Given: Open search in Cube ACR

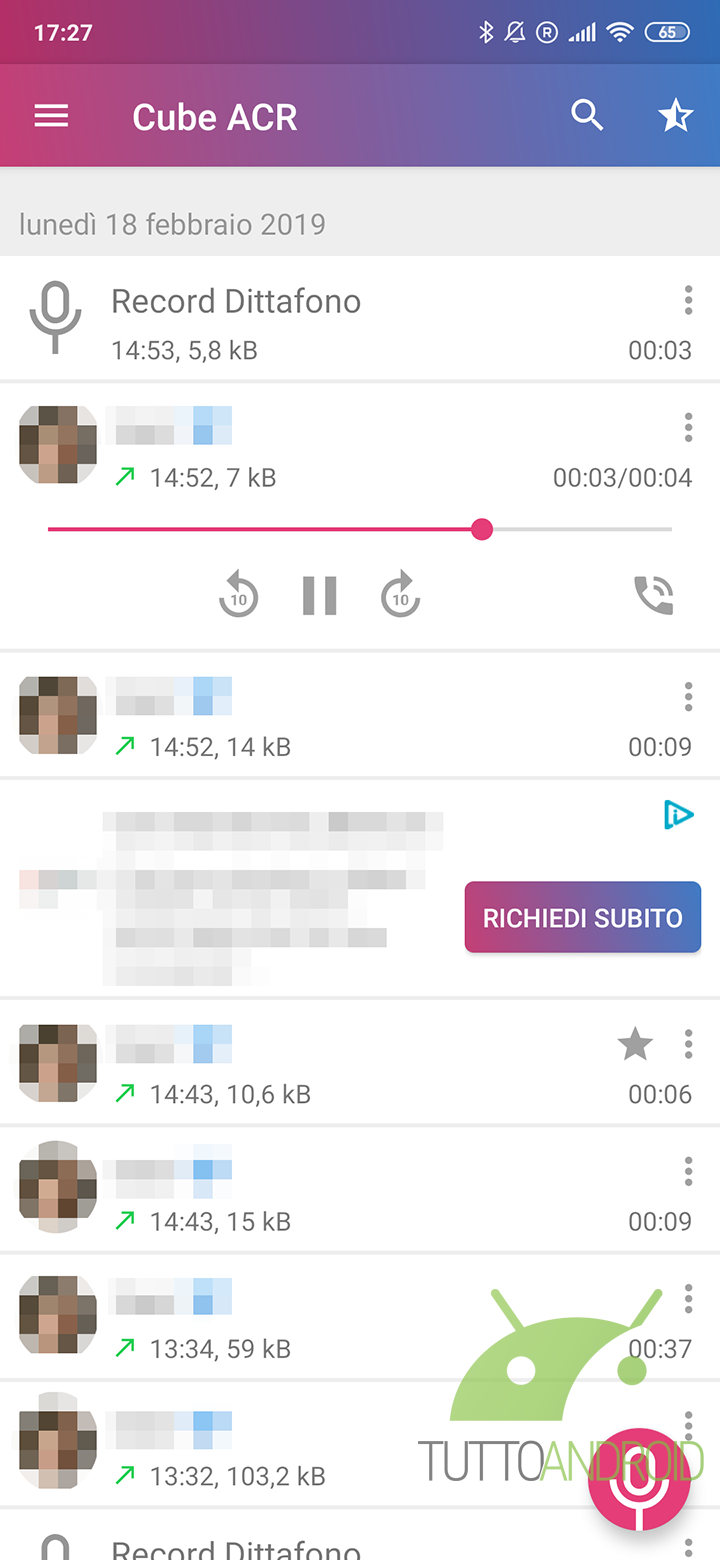Looking at the screenshot, I should coord(587,116).
